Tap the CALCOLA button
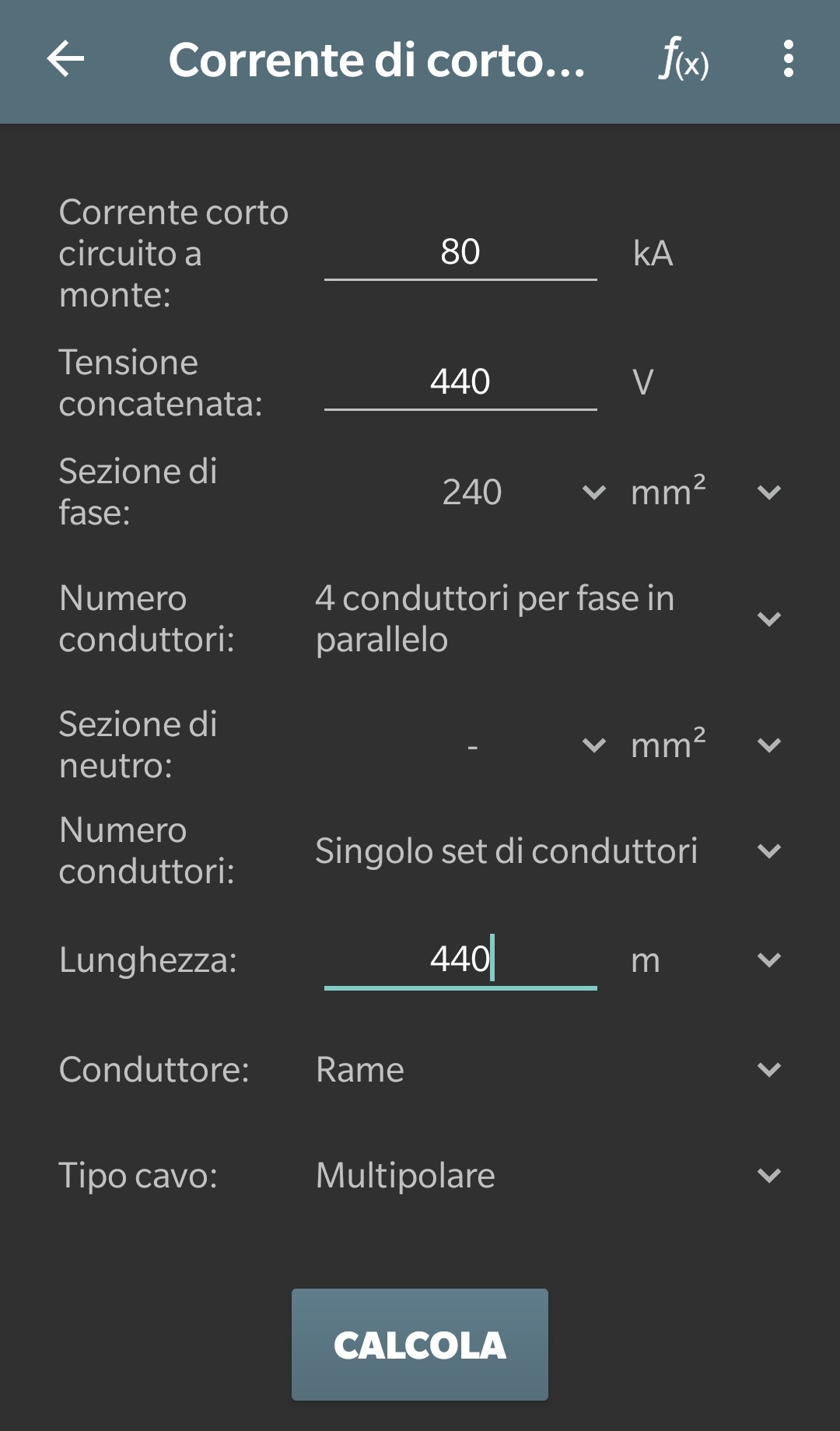 click(x=420, y=1345)
